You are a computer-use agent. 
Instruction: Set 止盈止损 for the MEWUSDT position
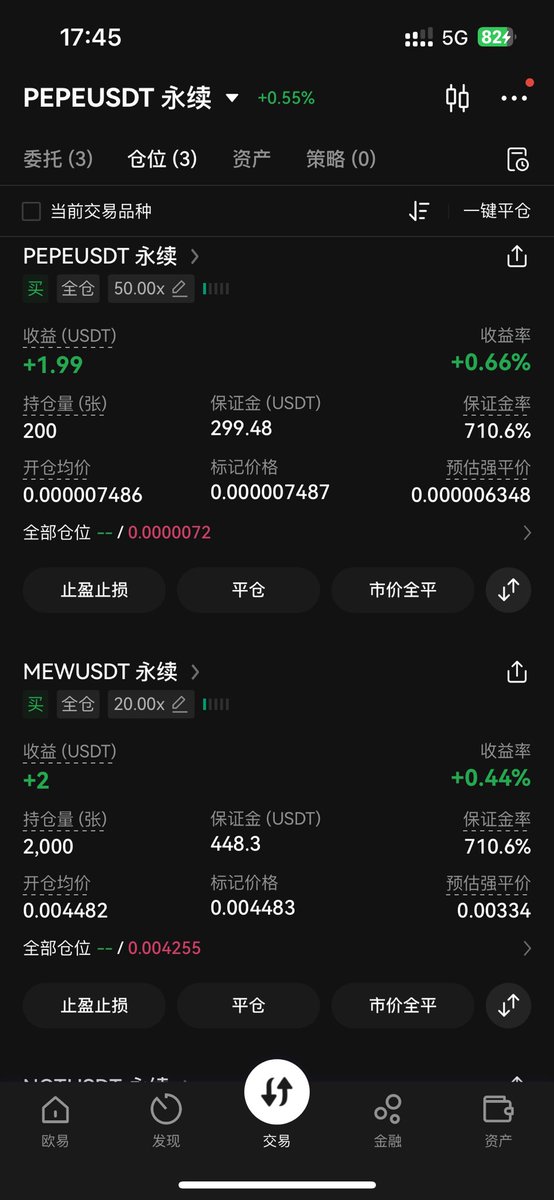pyautogui.click(x=94, y=1005)
